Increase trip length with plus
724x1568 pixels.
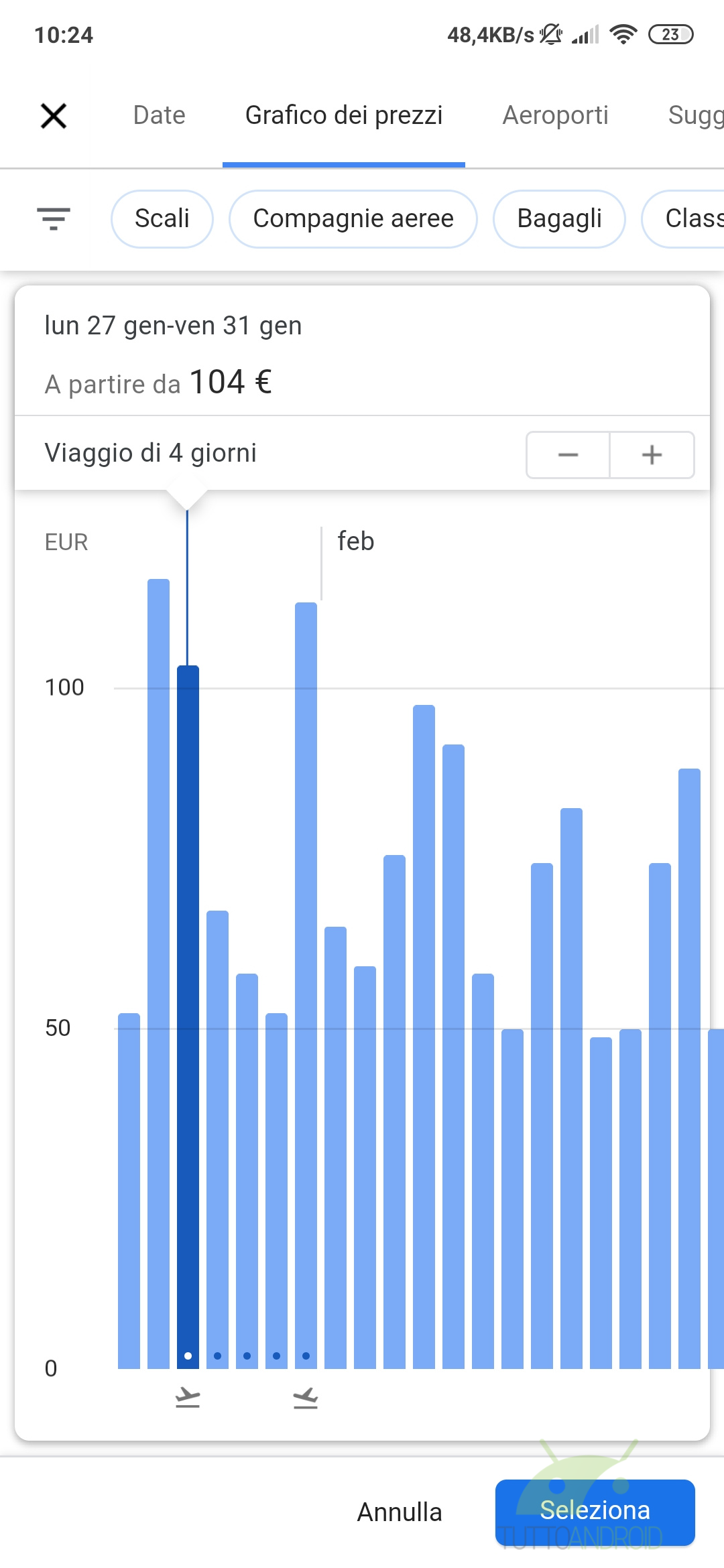coord(652,455)
